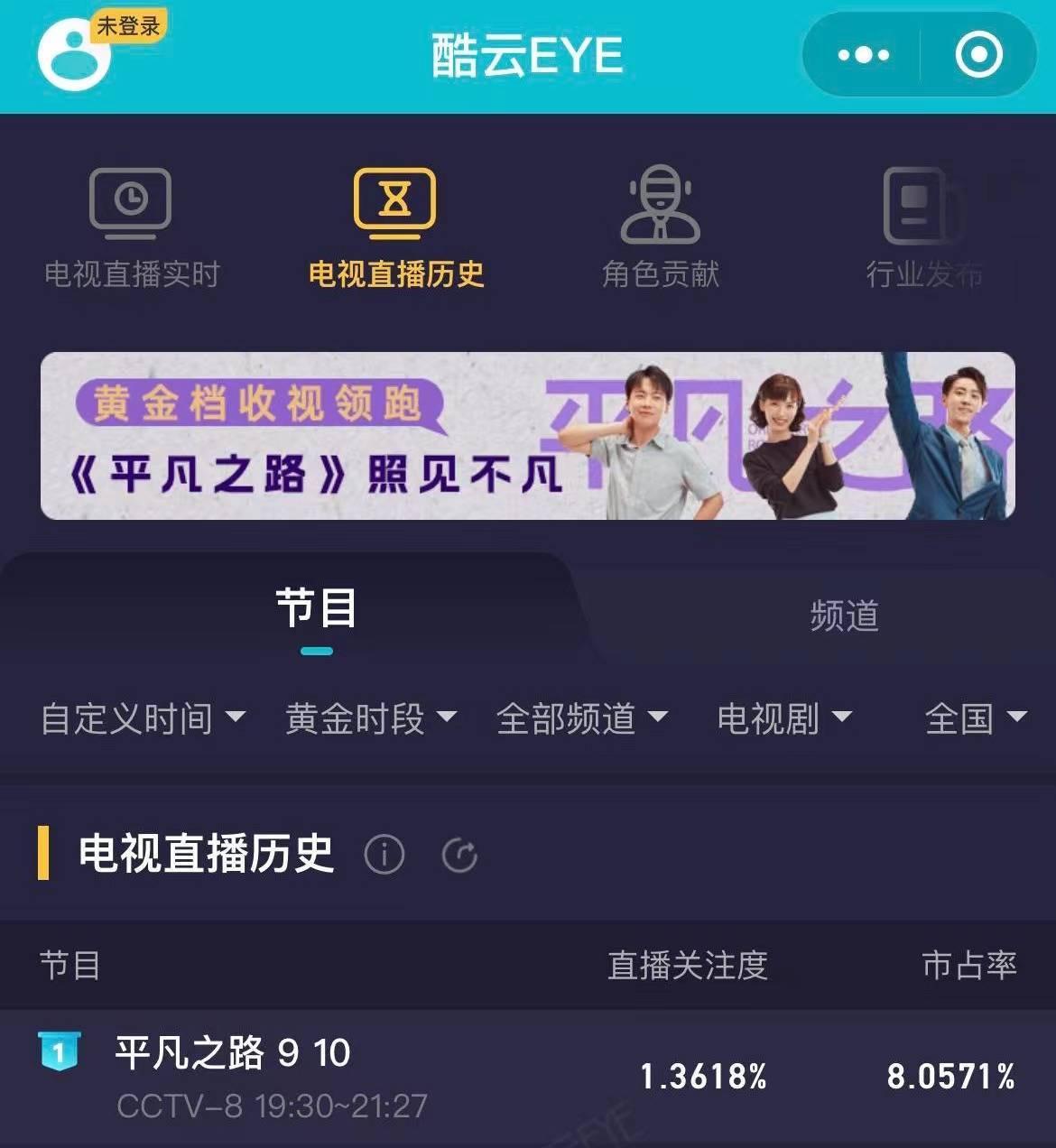The image size is (1056, 1148).
Task: Tap the profile avatar marked 未登录
Action: (x=75, y=54)
